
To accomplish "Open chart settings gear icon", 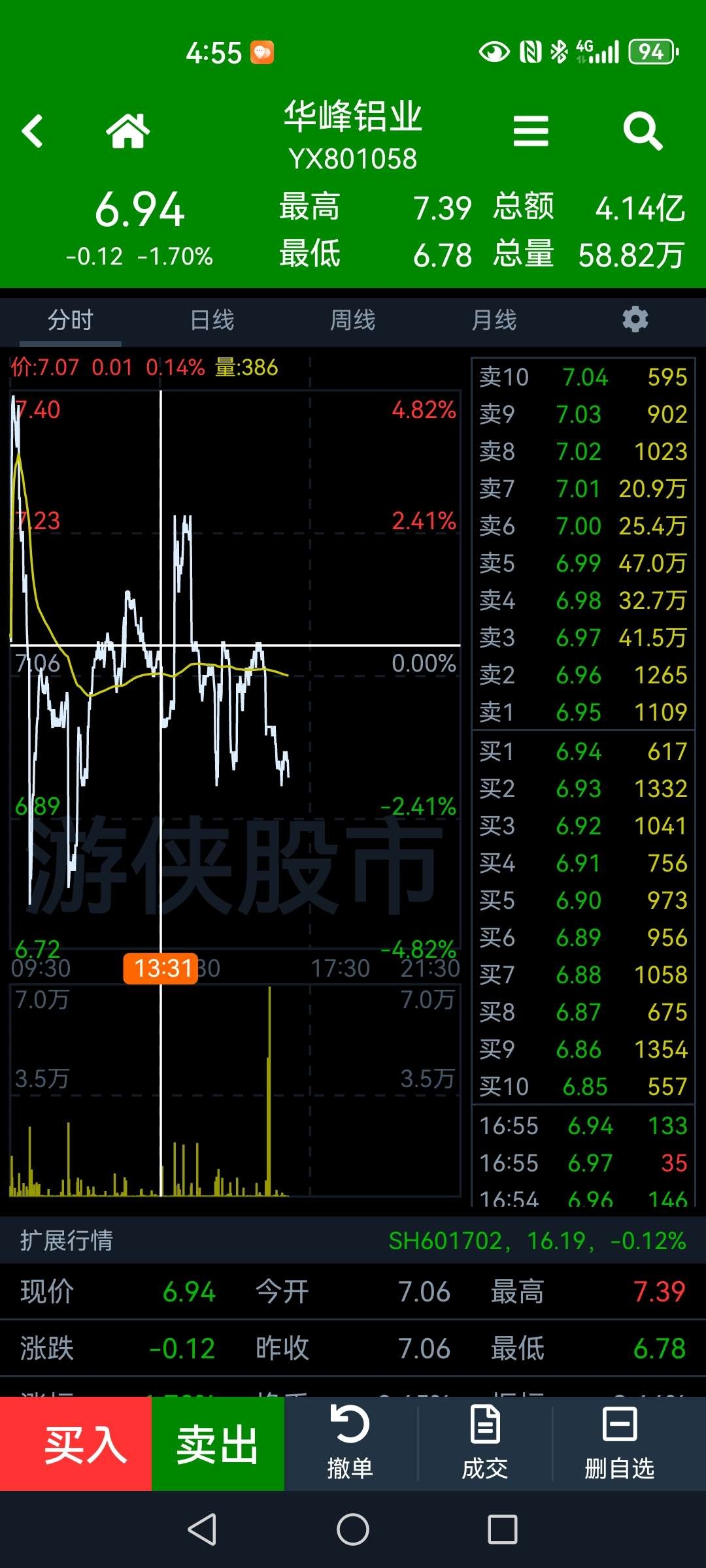I will (635, 319).
